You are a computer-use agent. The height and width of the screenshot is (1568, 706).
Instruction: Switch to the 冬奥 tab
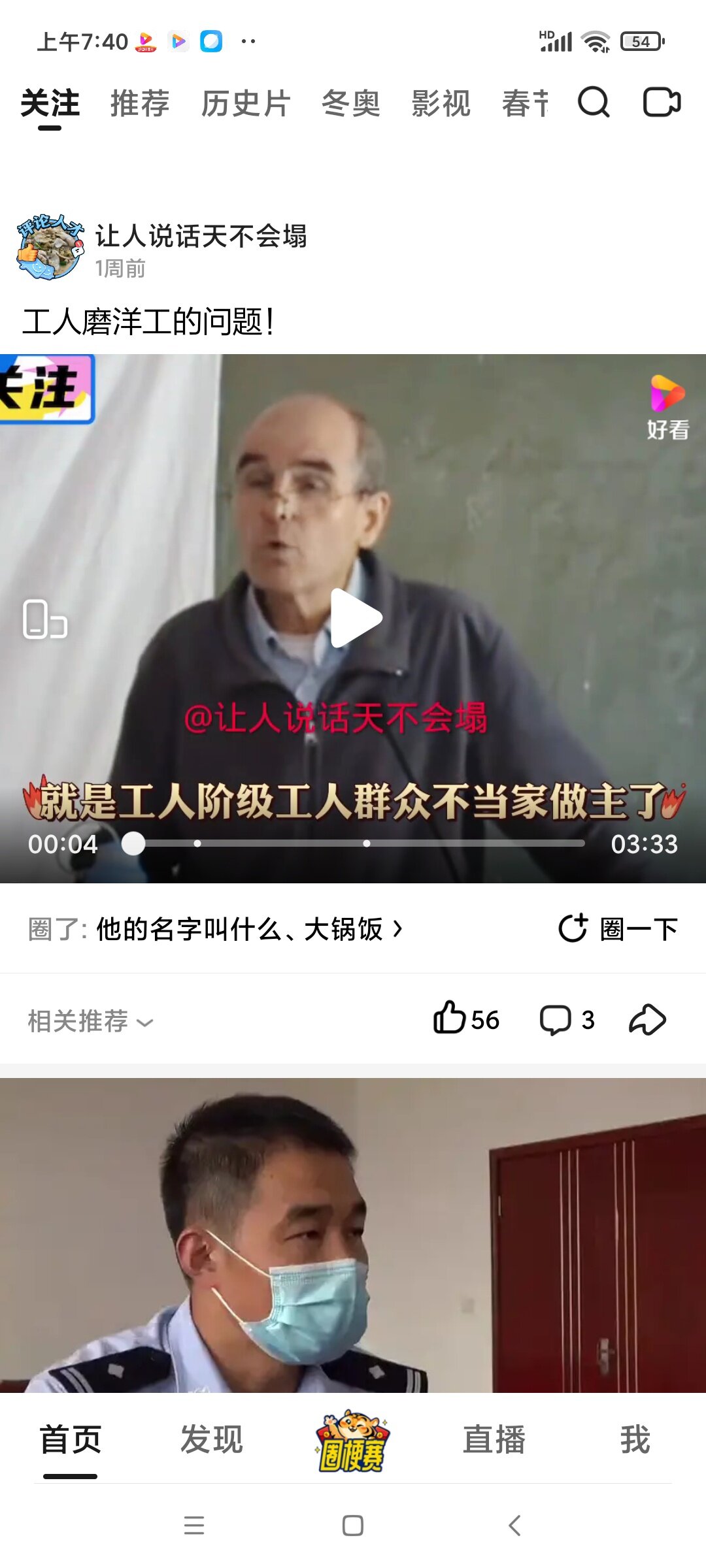point(350,103)
